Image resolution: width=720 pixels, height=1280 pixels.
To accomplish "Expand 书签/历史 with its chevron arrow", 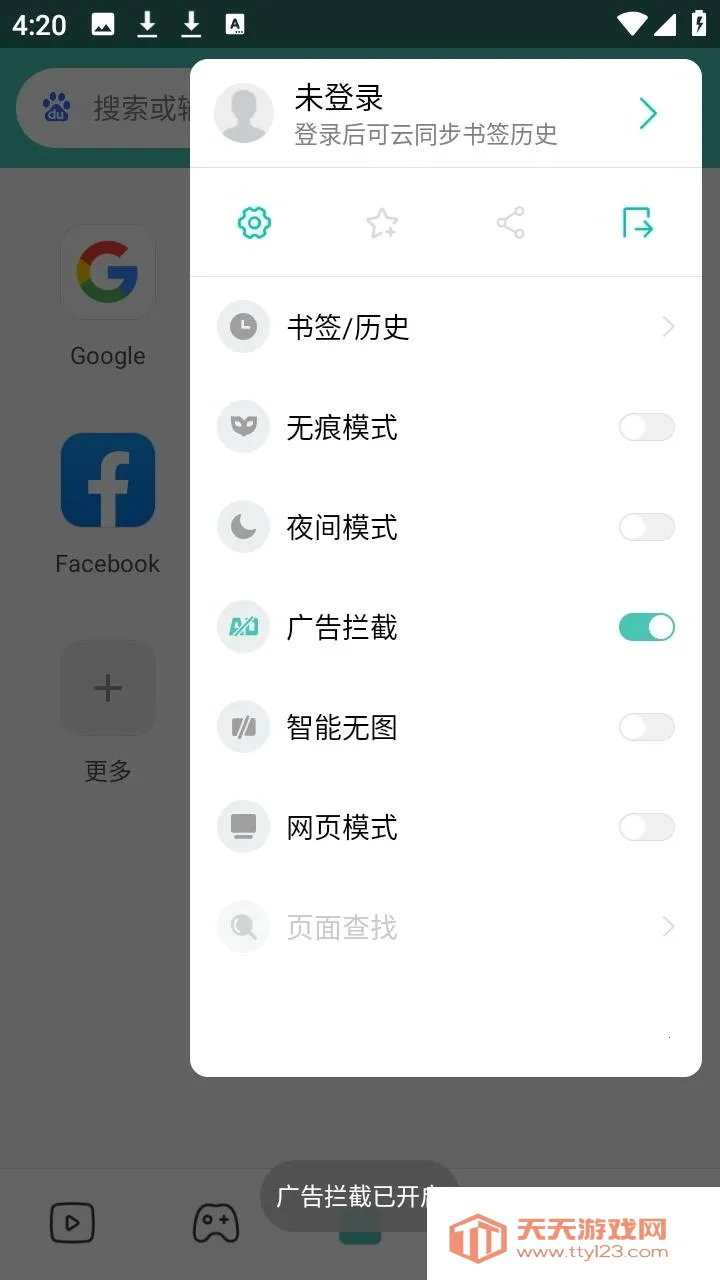I will (x=667, y=327).
